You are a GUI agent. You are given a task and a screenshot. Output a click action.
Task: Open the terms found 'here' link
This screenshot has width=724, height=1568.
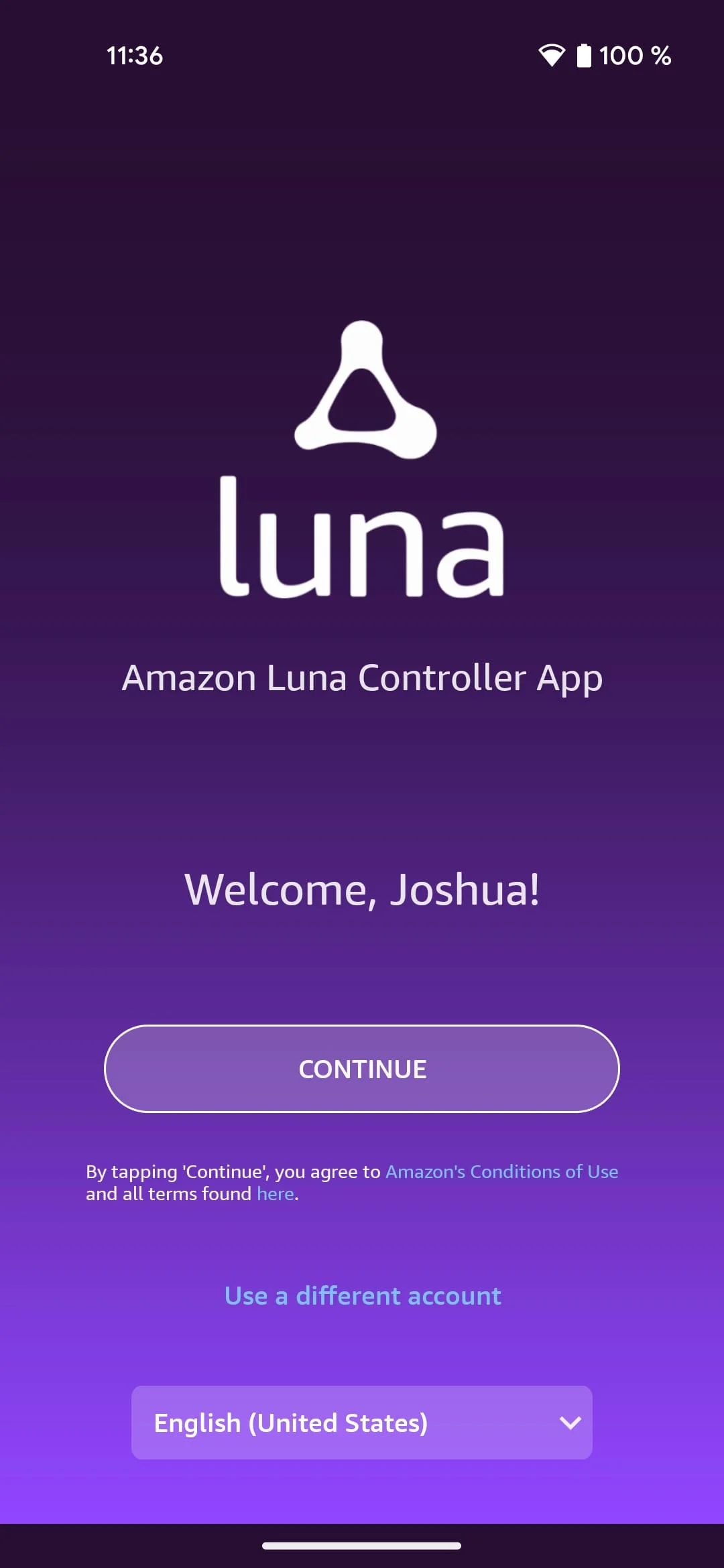[275, 1193]
